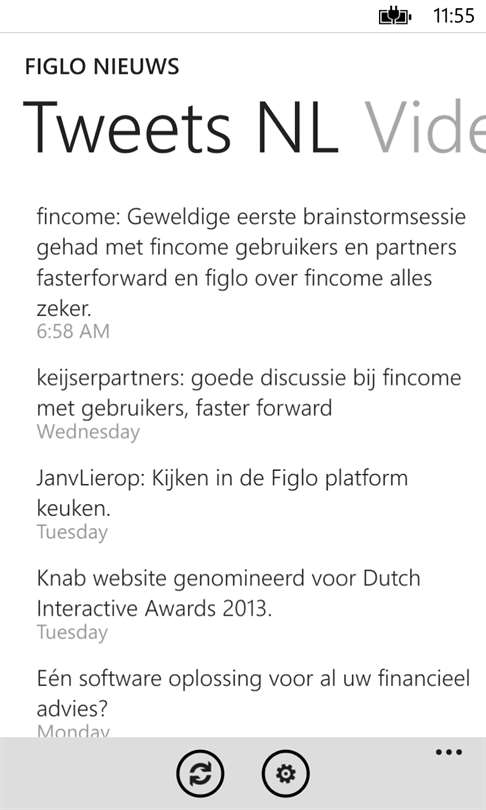Open the 'Eén software oplossing' tweet
Screen dimensions: 486x810
tap(252, 702)
